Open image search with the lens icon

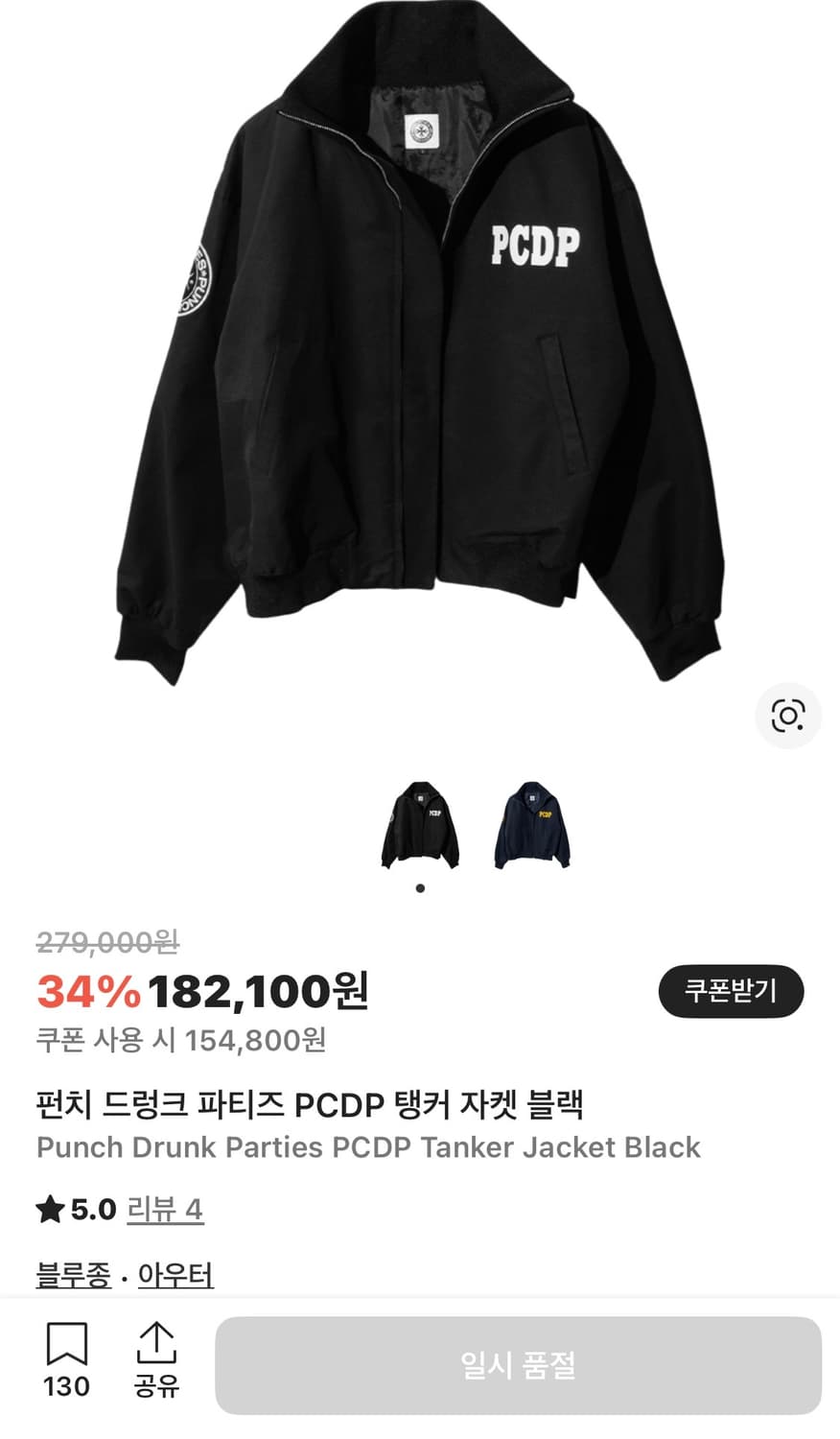[788, 716]
